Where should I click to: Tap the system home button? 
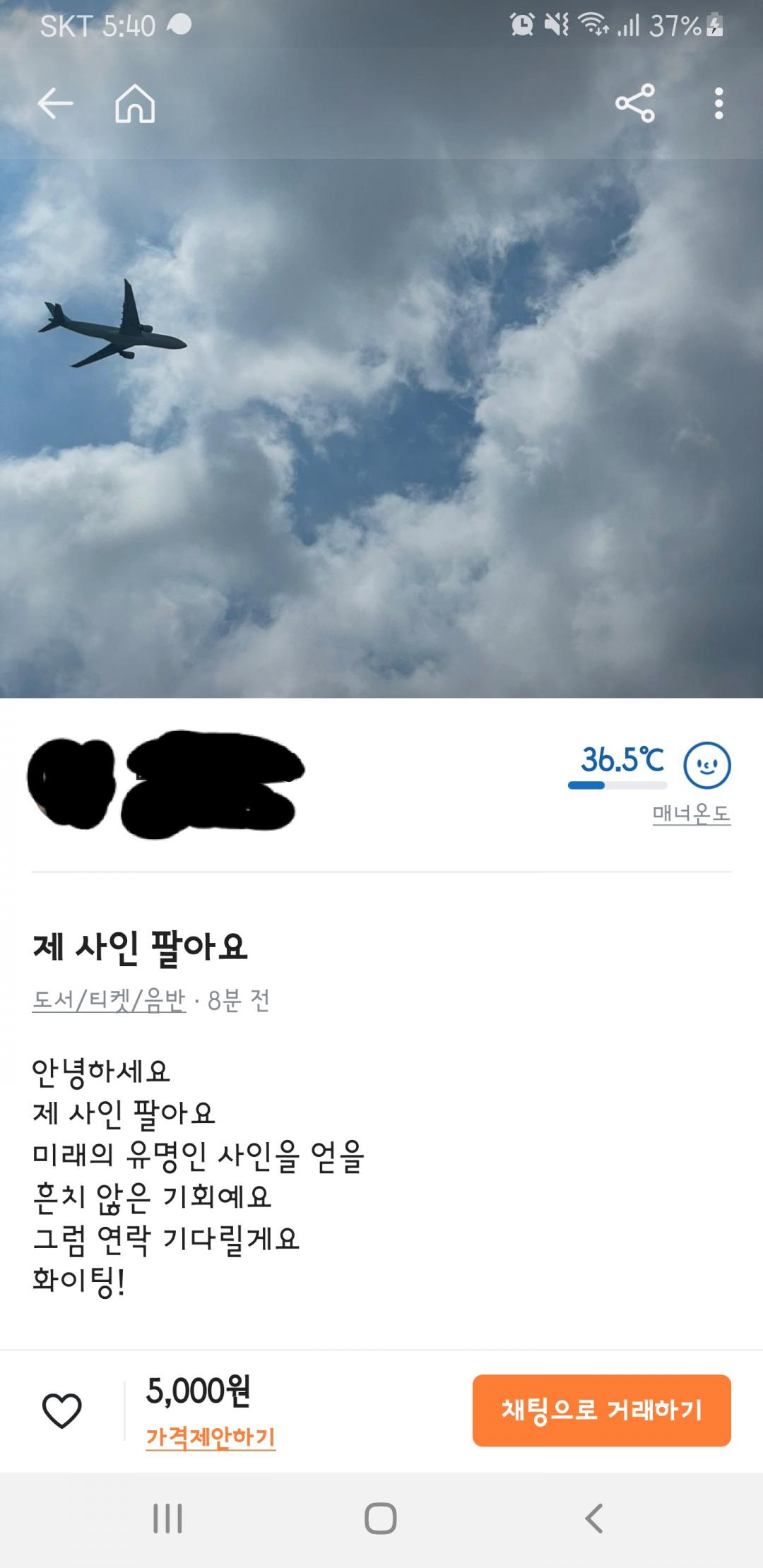(x=381, y=1518)
